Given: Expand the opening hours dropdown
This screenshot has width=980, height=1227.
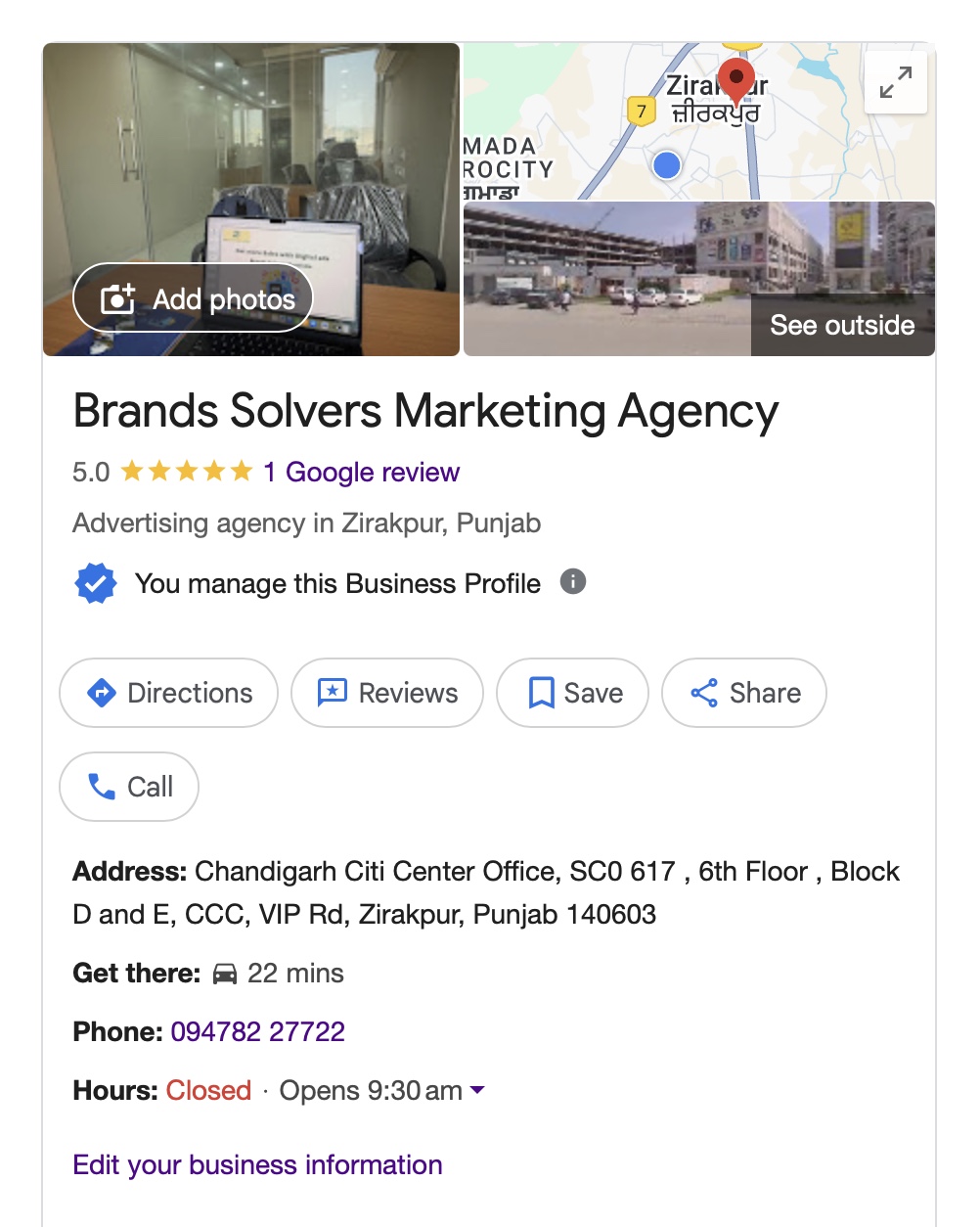Looking at the screenshot, I should click(477, 1090).
